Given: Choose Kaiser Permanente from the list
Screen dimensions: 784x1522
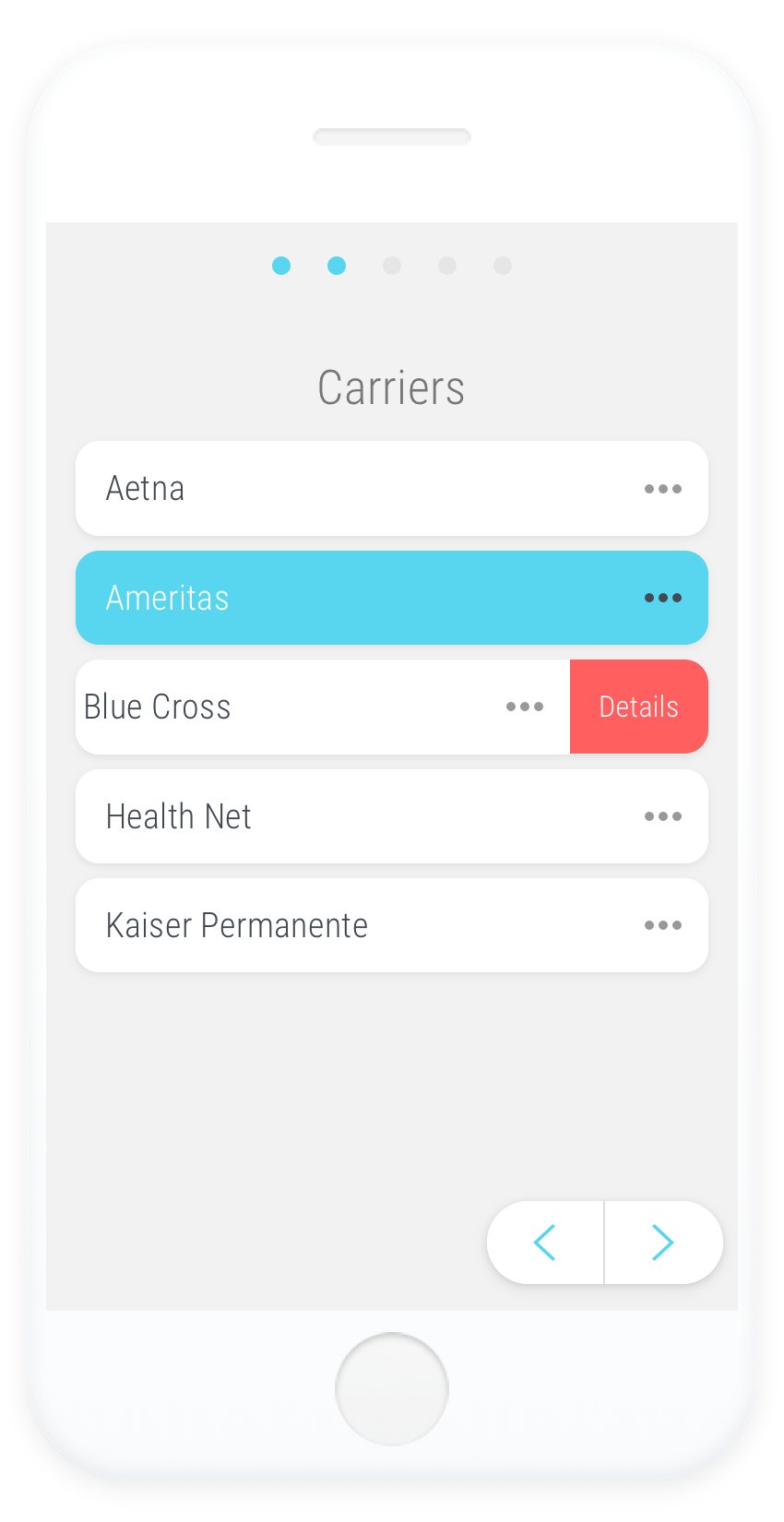Looking at the screenshot, I should [x=392, y=925].
